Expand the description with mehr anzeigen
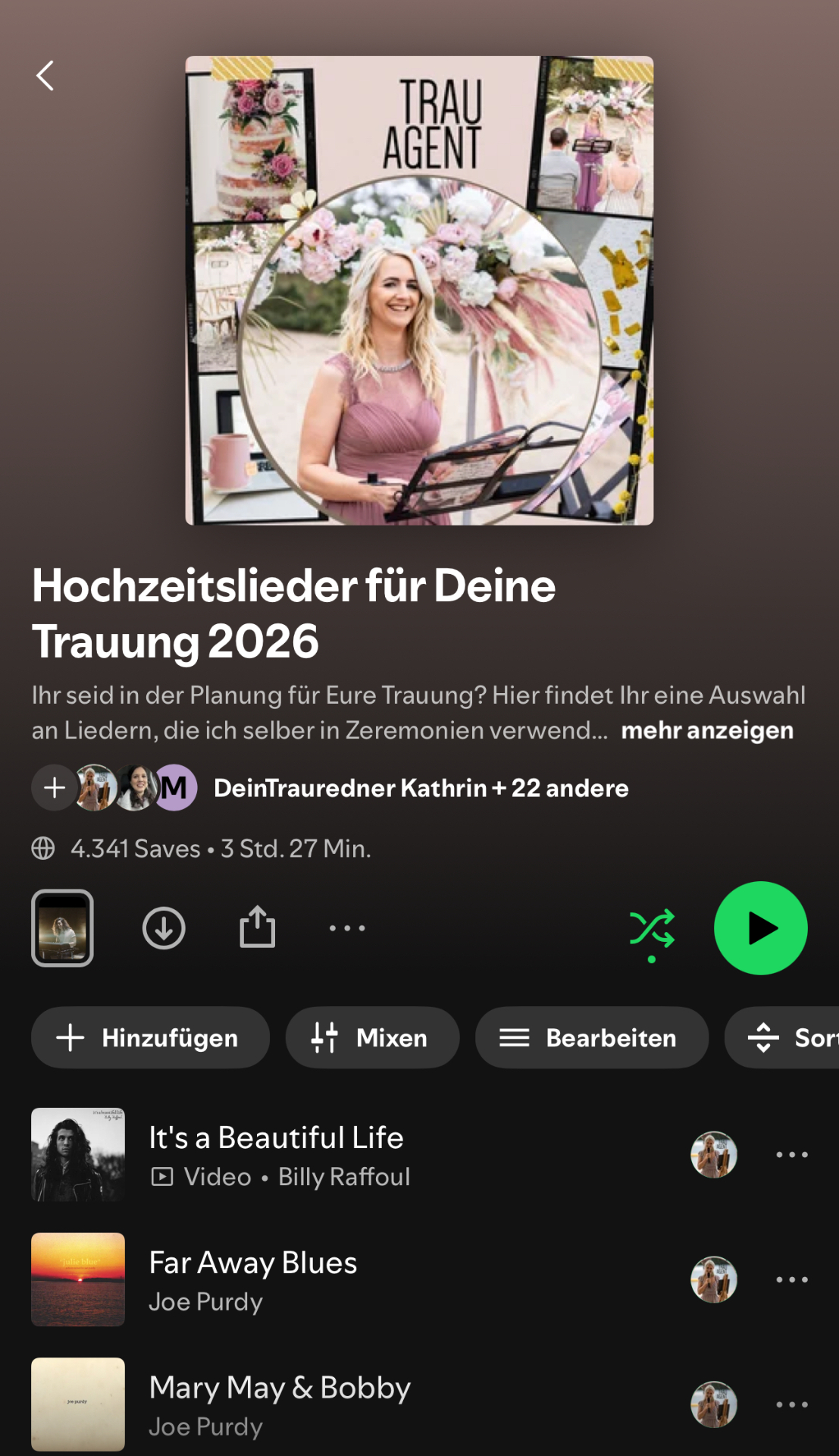 (x=706, y=730)
